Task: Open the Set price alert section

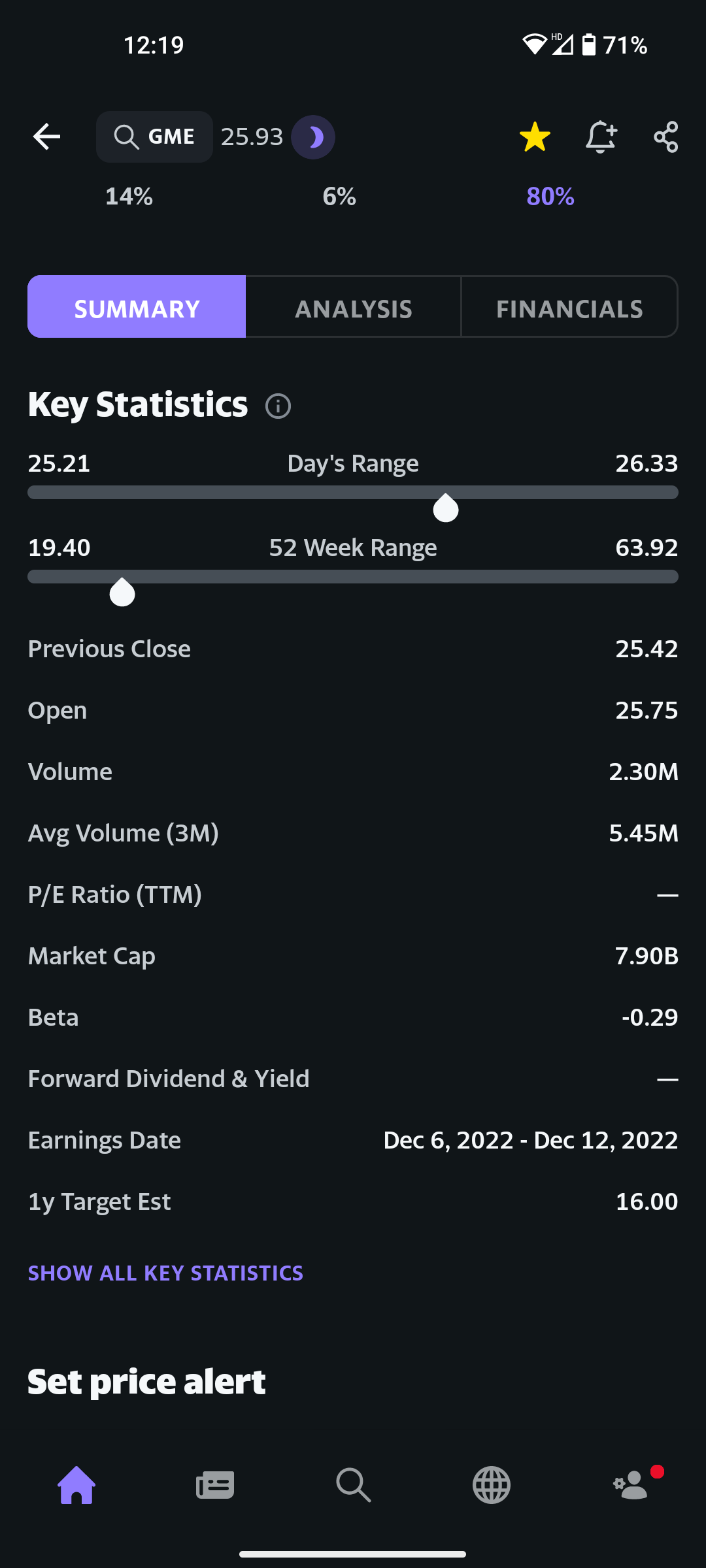Action: click(x=146, y=1380)
